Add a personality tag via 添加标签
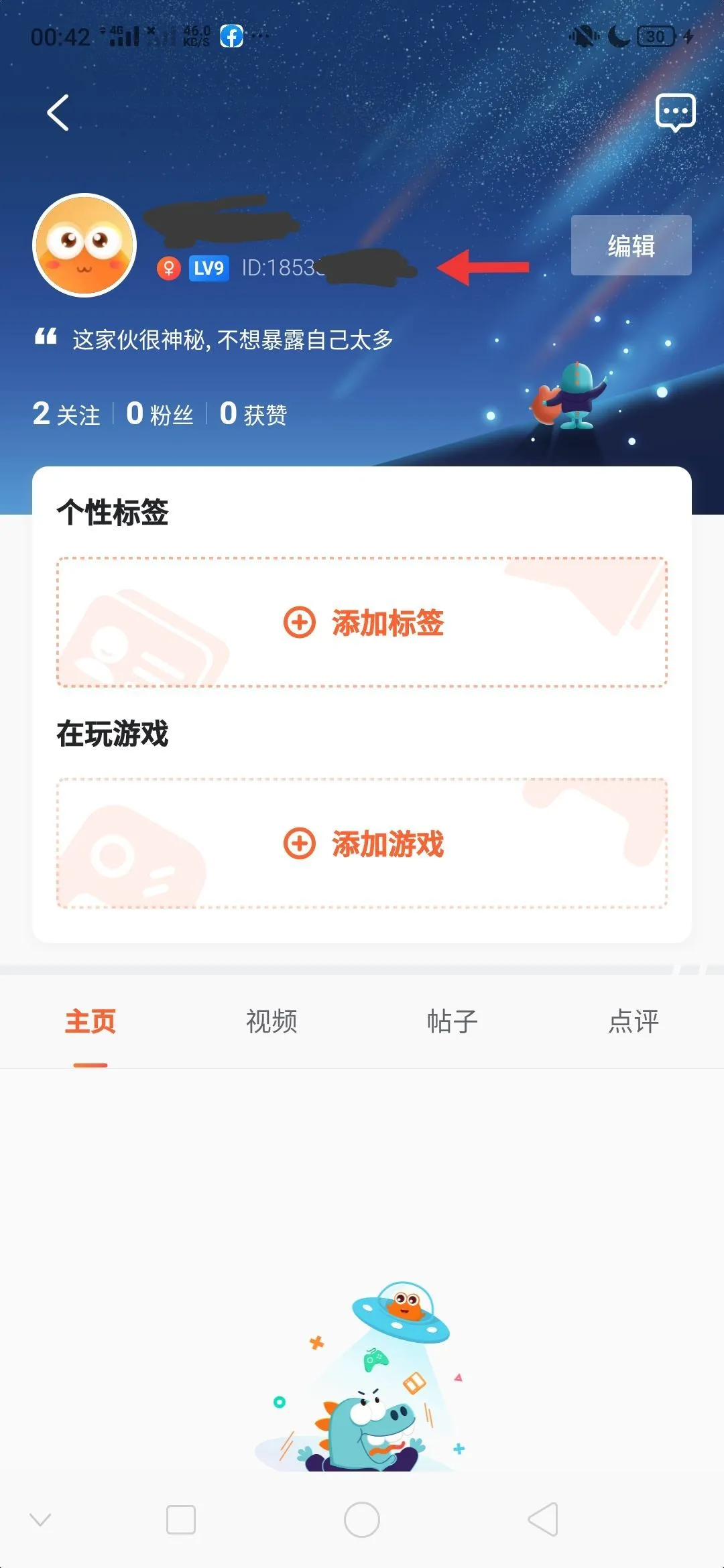The height and width of the screenshot is (1568, 724). click(363, 623)
